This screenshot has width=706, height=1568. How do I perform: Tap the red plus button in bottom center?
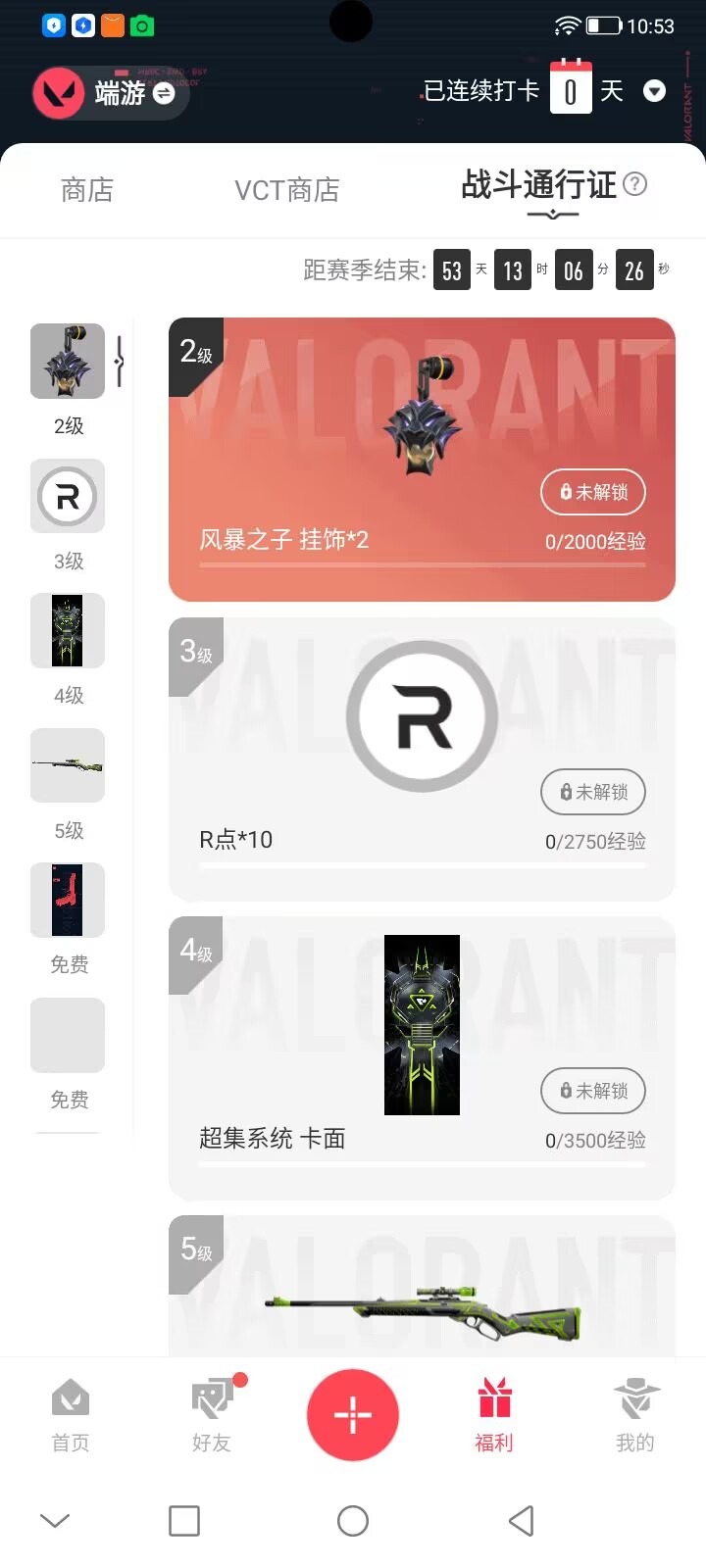(353, 1414)
